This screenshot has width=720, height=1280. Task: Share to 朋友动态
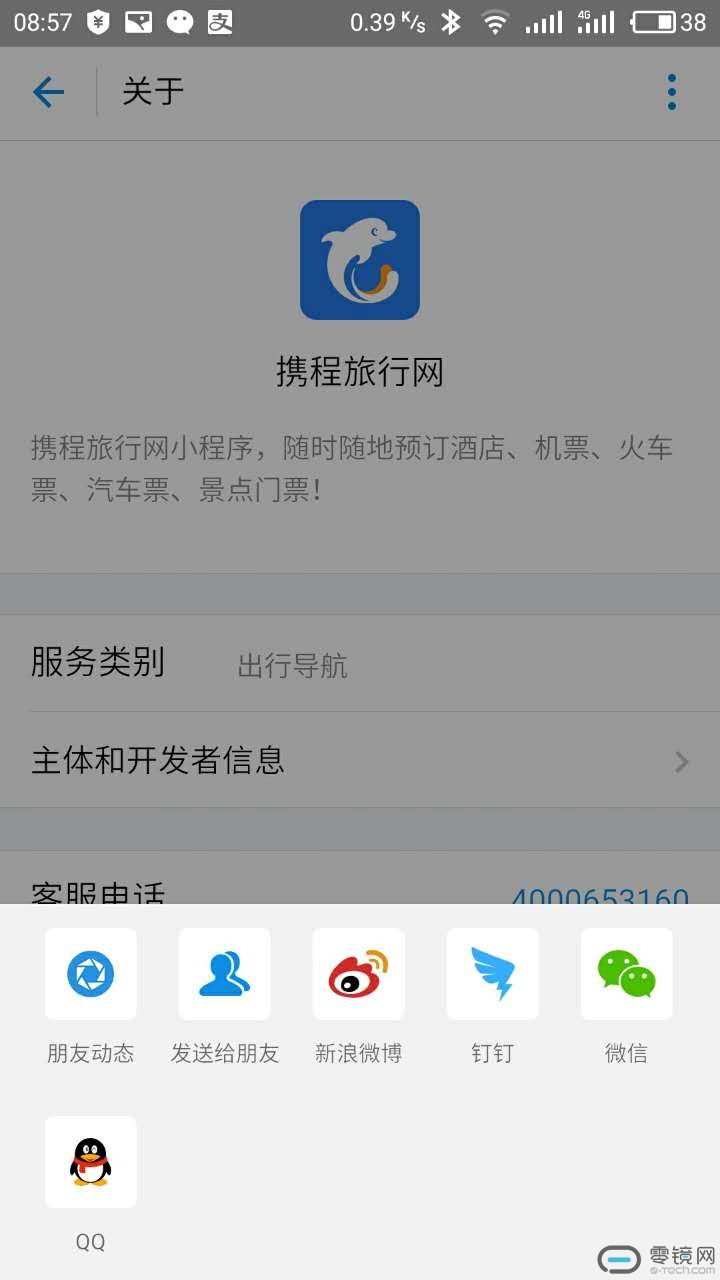point(91,974)
